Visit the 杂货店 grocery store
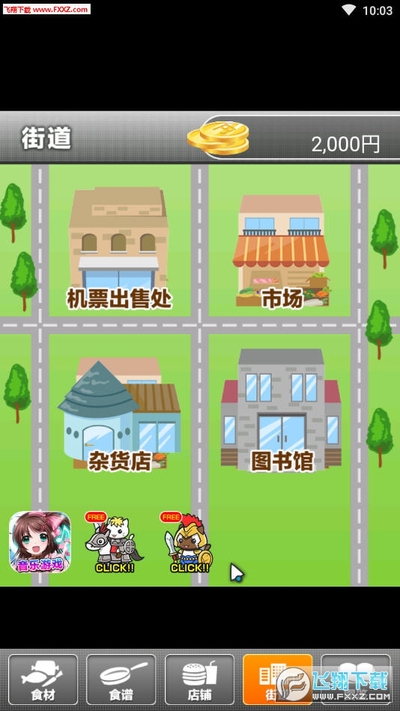400x711 pixels. [119, 414]
